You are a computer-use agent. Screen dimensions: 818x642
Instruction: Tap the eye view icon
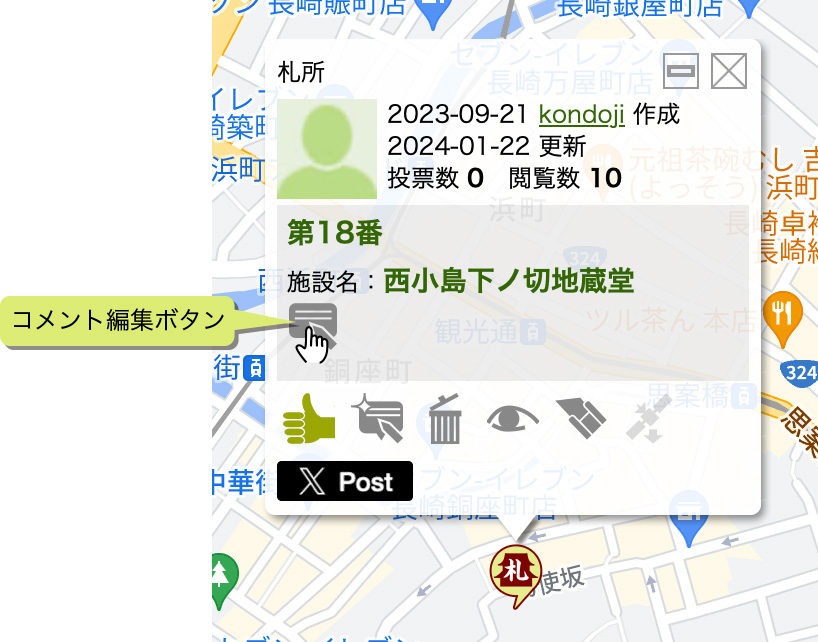click(512, 420)
